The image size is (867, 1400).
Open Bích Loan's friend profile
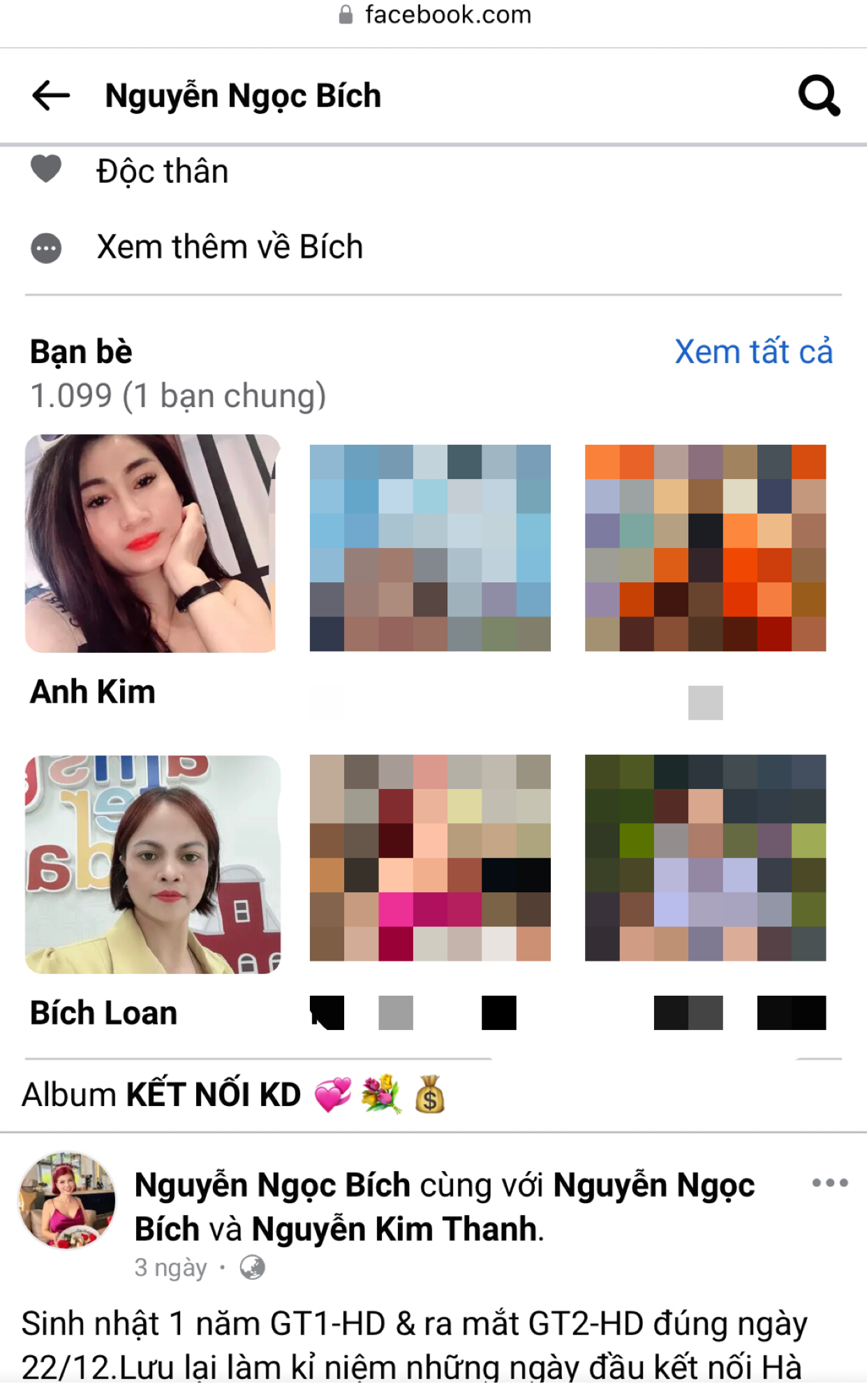pyautogui.click(x=153, y=864)
